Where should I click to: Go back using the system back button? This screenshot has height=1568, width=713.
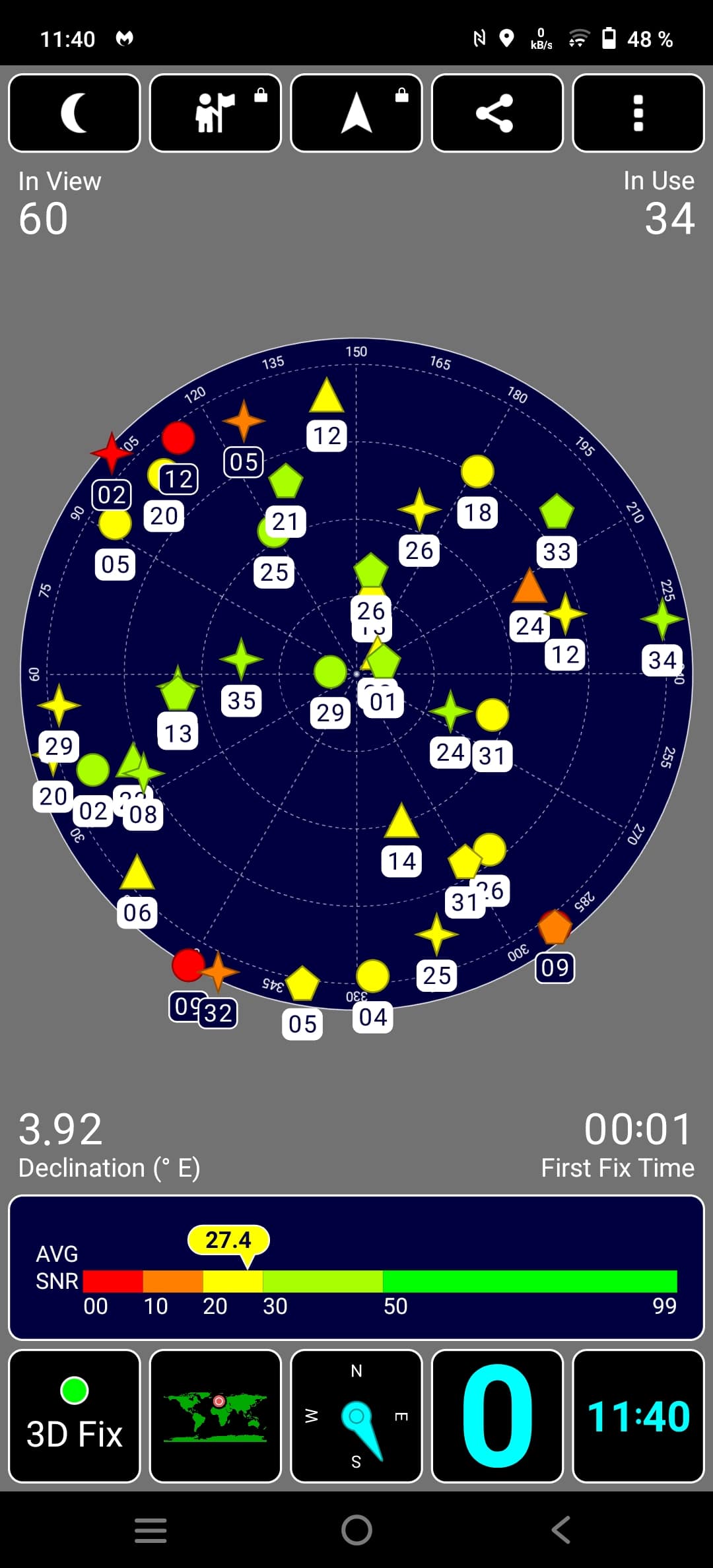coord(561,1530)
